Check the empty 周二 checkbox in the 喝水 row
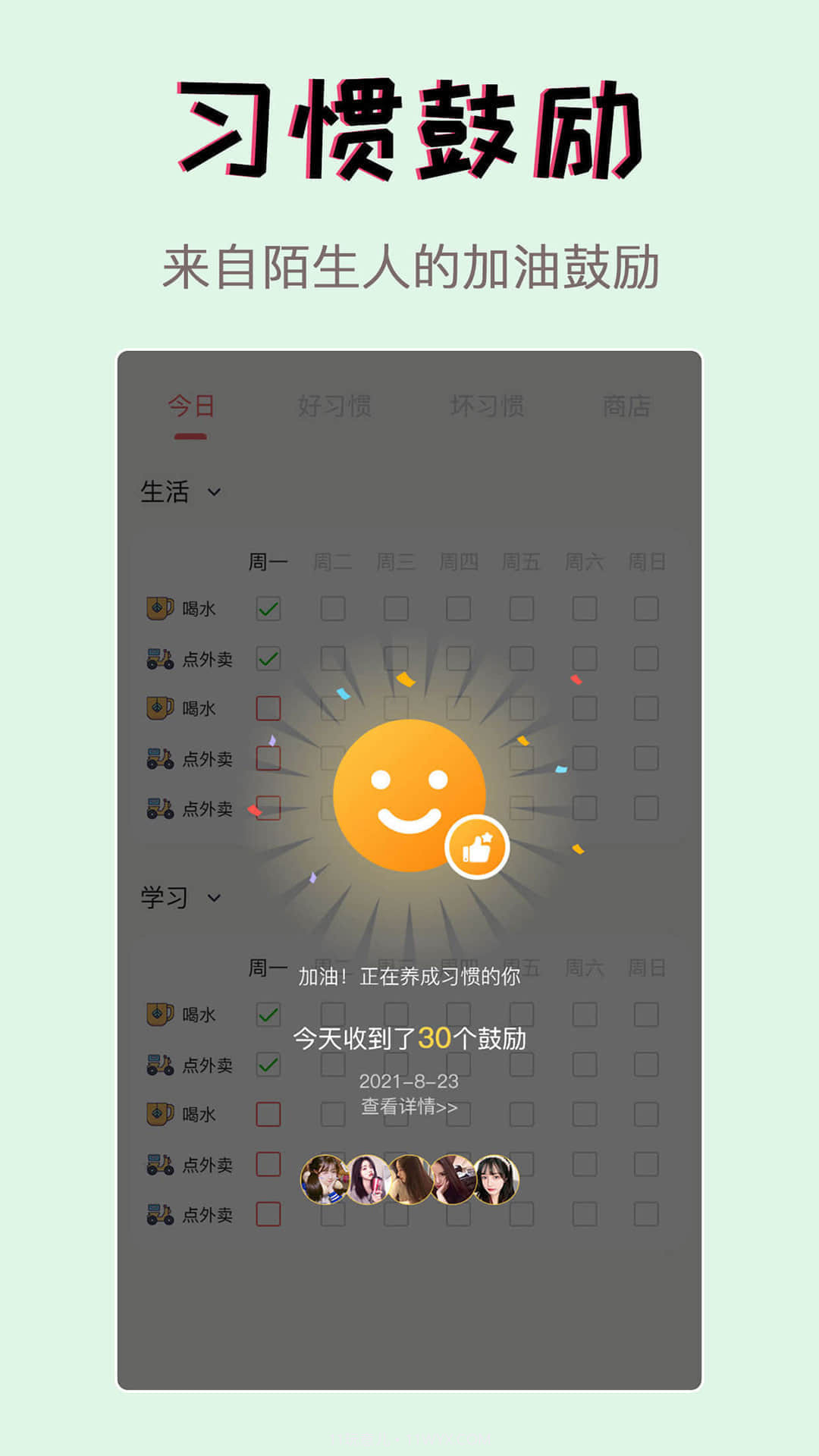Image resolution: width=819 pixels, height=1456 pixels. (329, 607)
